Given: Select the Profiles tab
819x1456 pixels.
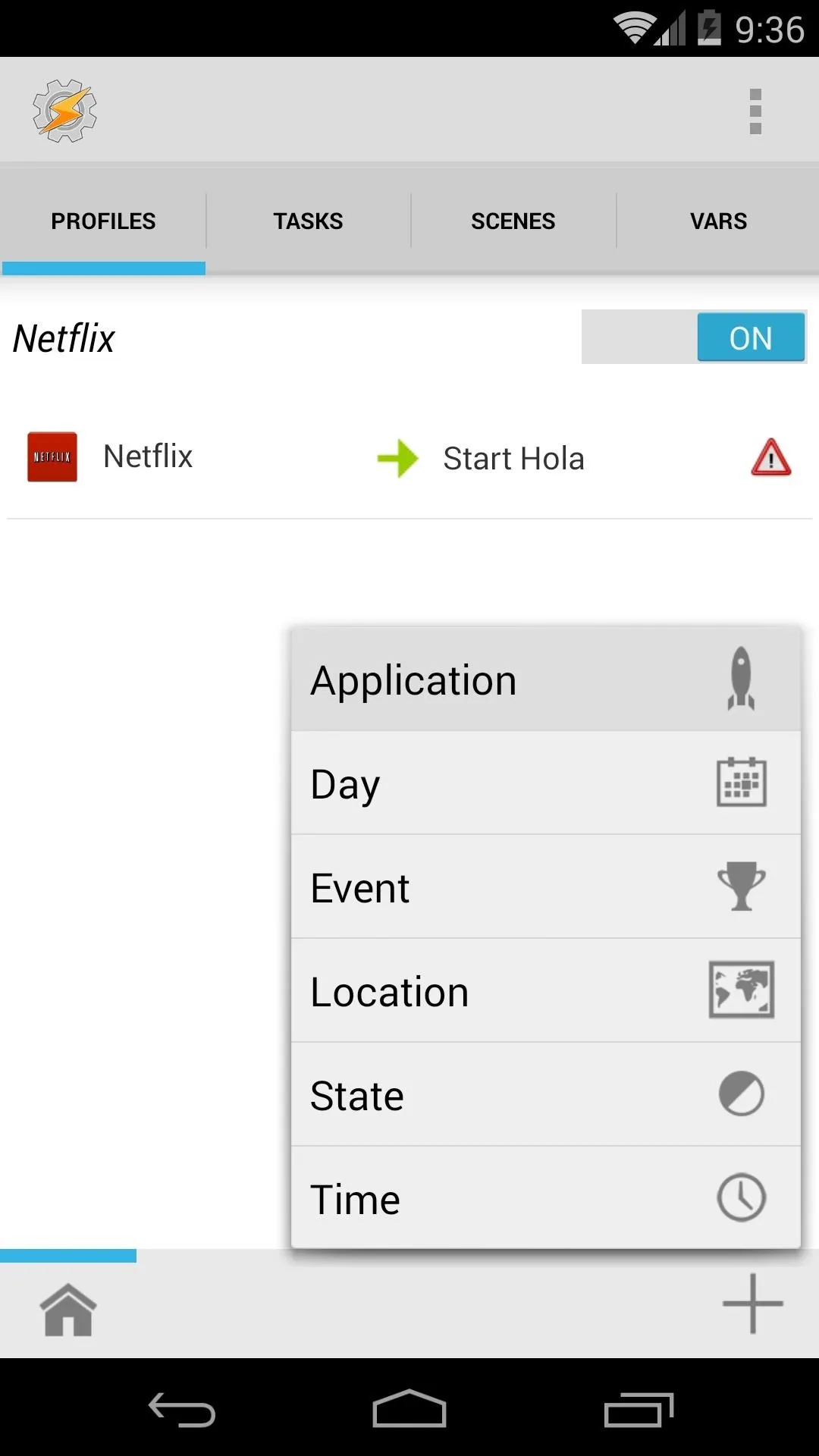Looking at the screenshot, I should pyautogui.click(x=103, y=221).
